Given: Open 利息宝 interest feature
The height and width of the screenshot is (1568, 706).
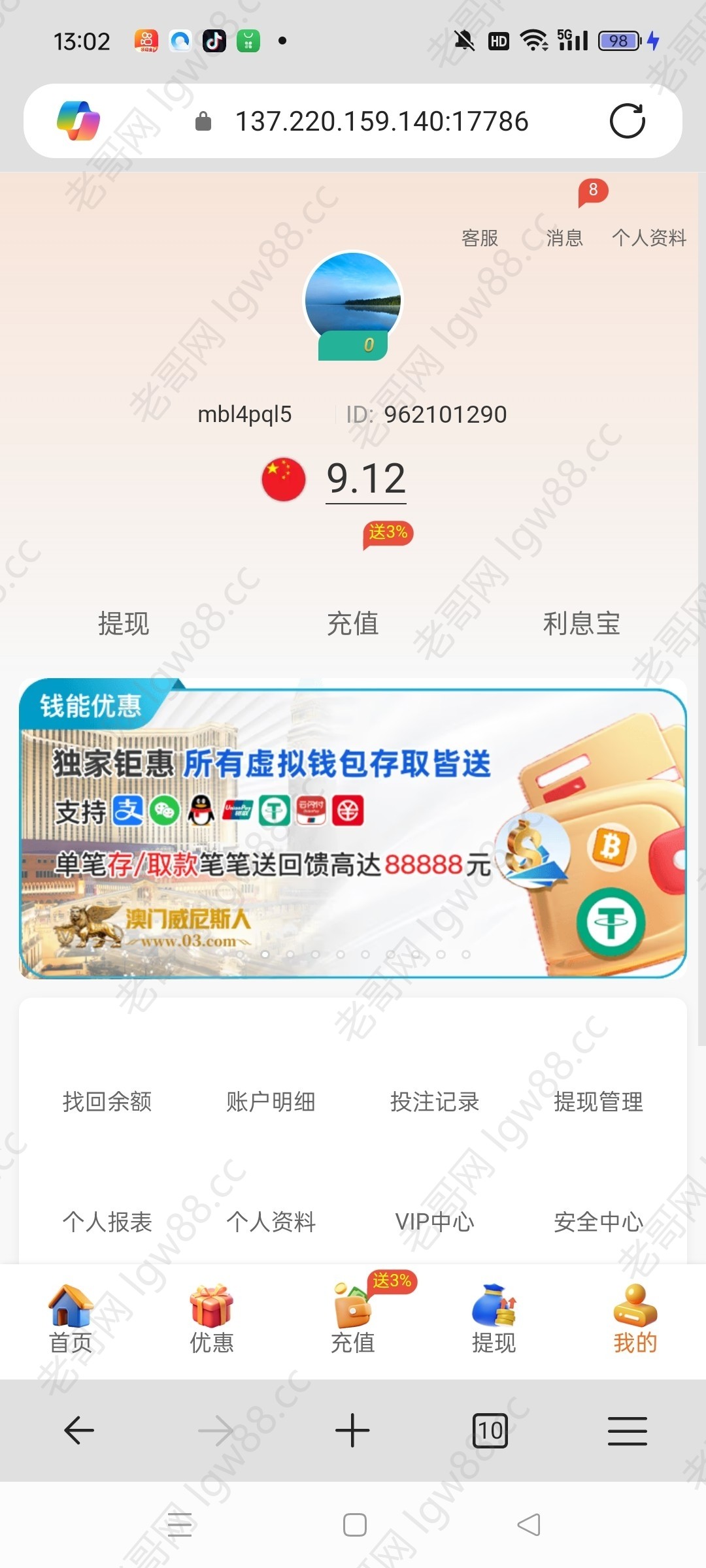Looking at the screenshot, I should [x=581, y=623].
